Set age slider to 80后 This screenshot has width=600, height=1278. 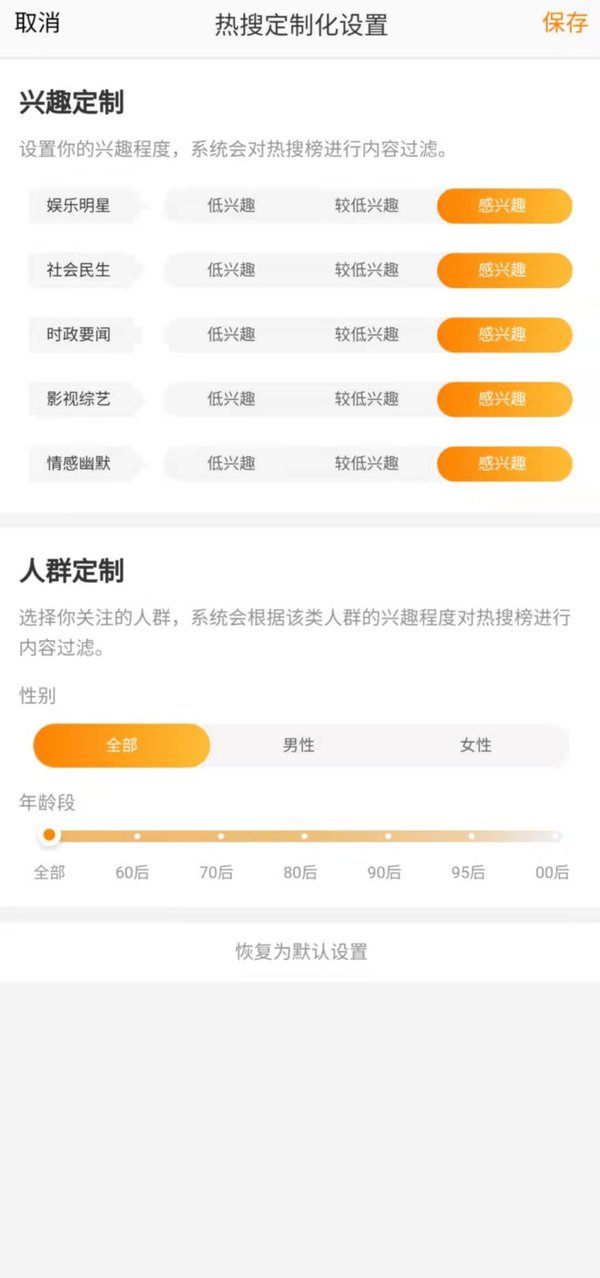[304, 836]
